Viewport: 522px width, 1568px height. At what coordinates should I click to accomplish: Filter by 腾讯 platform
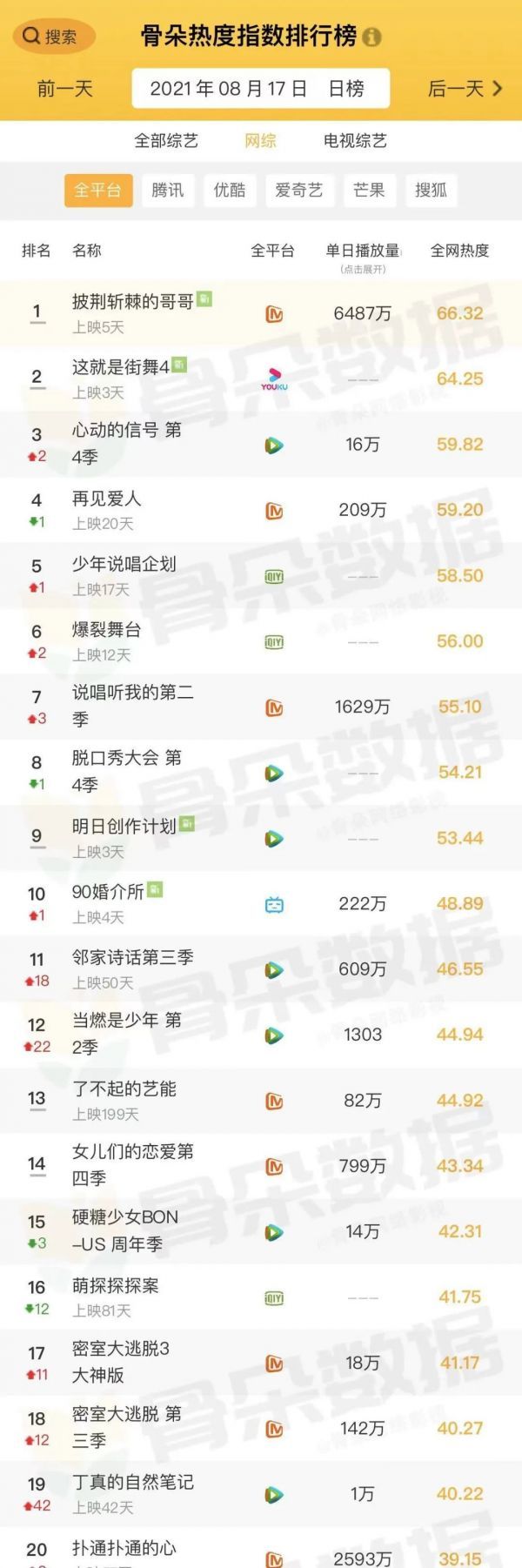(168, 191)
